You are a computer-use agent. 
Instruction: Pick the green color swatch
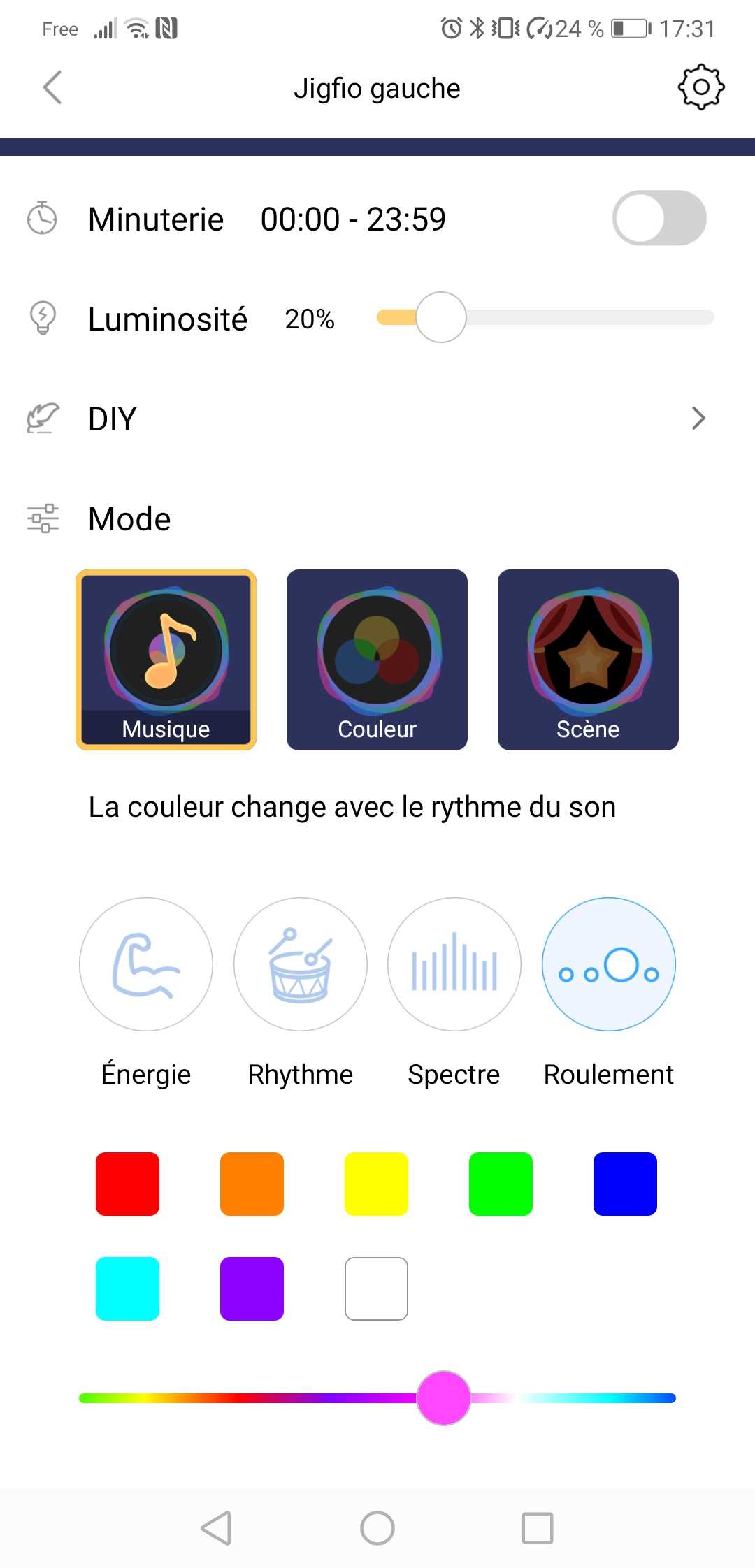[x=501, y=1184]
